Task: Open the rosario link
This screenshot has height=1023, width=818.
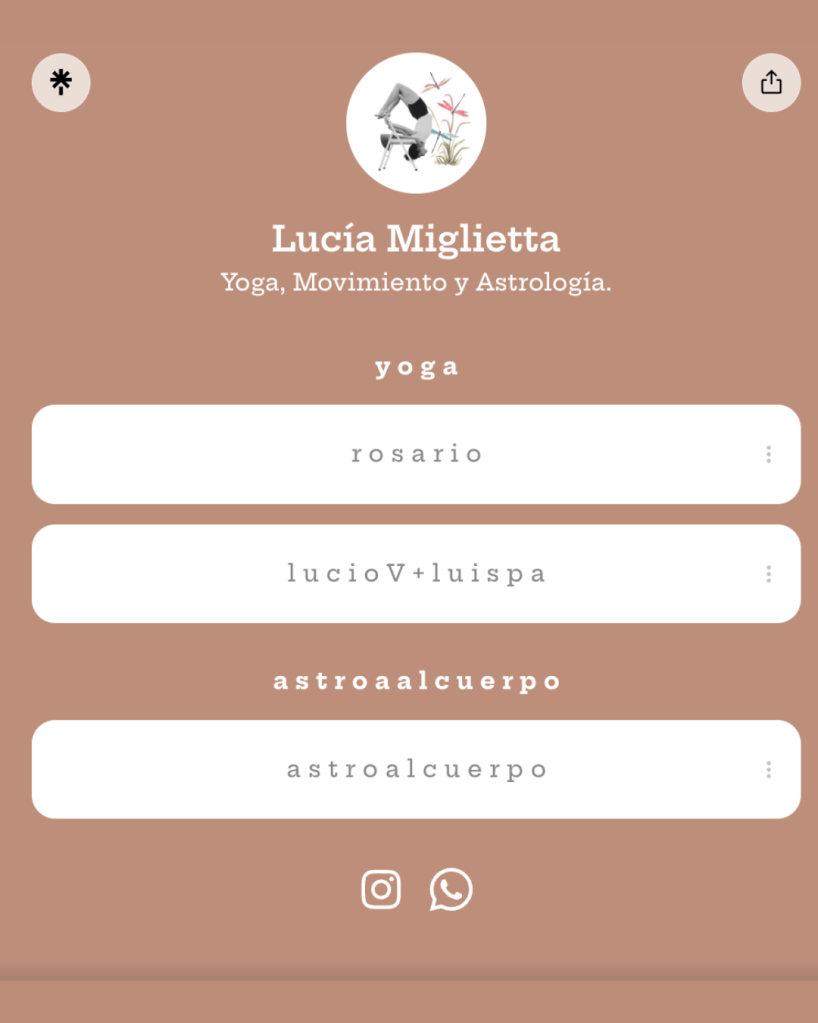Action: click(x=416, y=454)
